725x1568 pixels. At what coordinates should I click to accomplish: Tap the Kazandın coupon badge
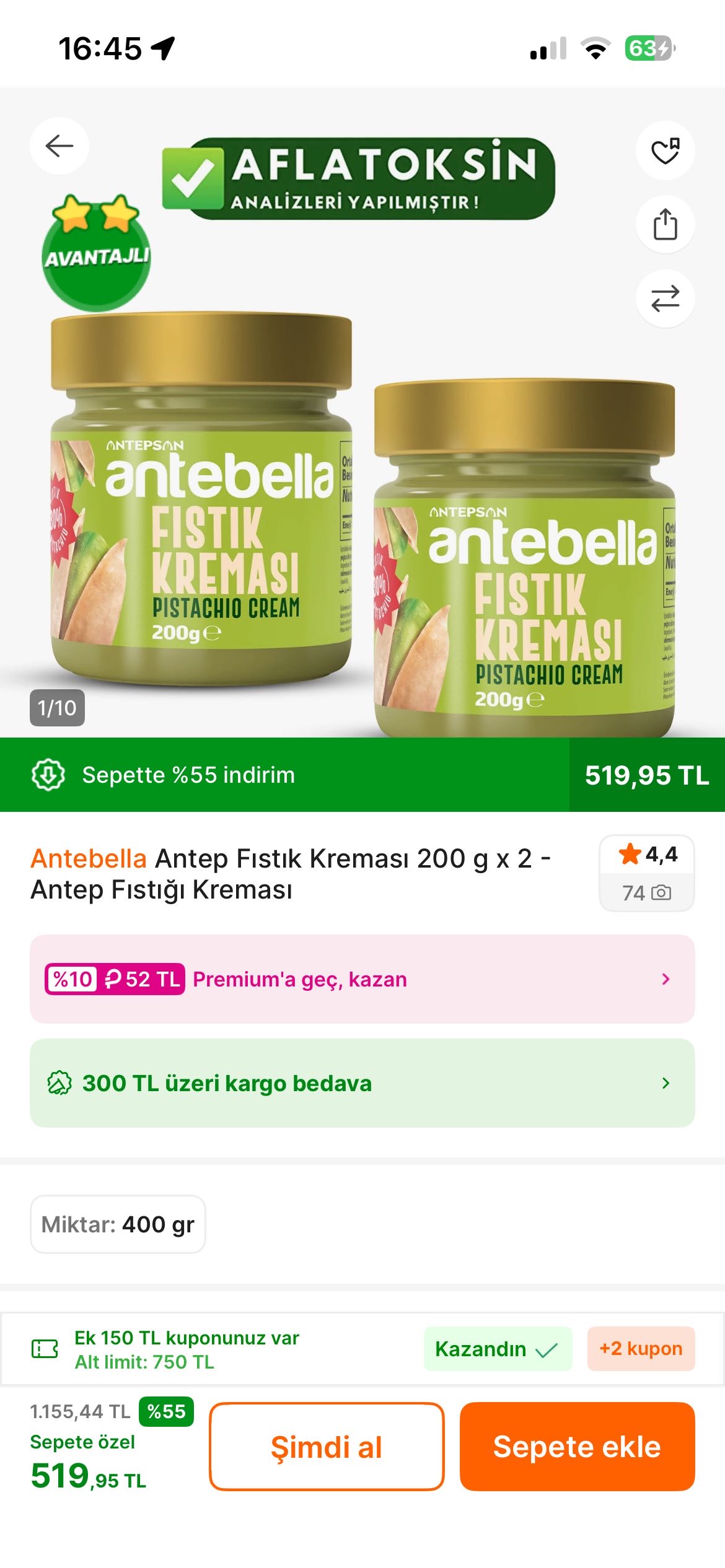coord(497,1349)
